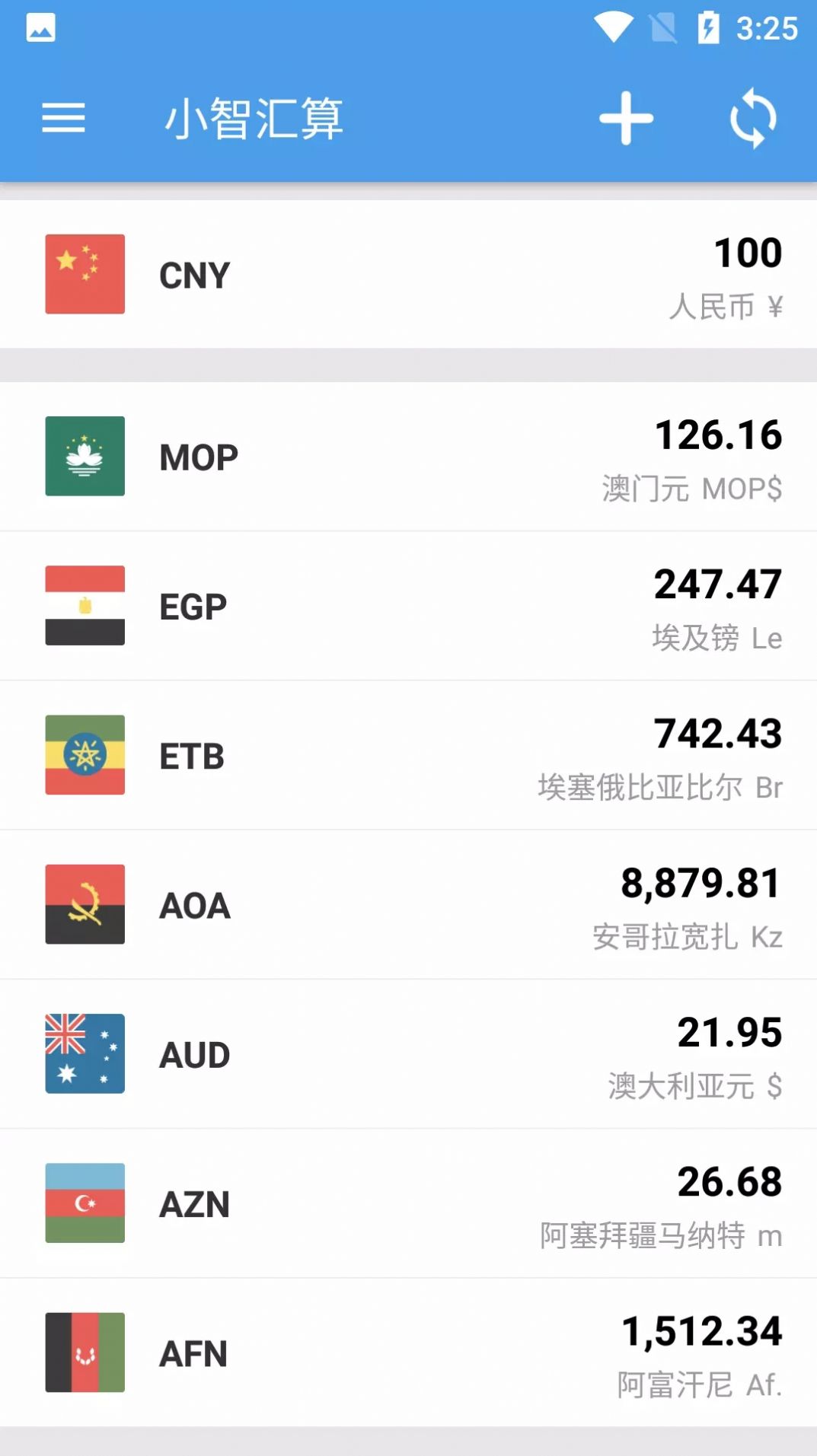The height and width of the screenshot is (1456, 817).
Task: Tap the Egypt flag icon beside EGP
Action: 85,605
